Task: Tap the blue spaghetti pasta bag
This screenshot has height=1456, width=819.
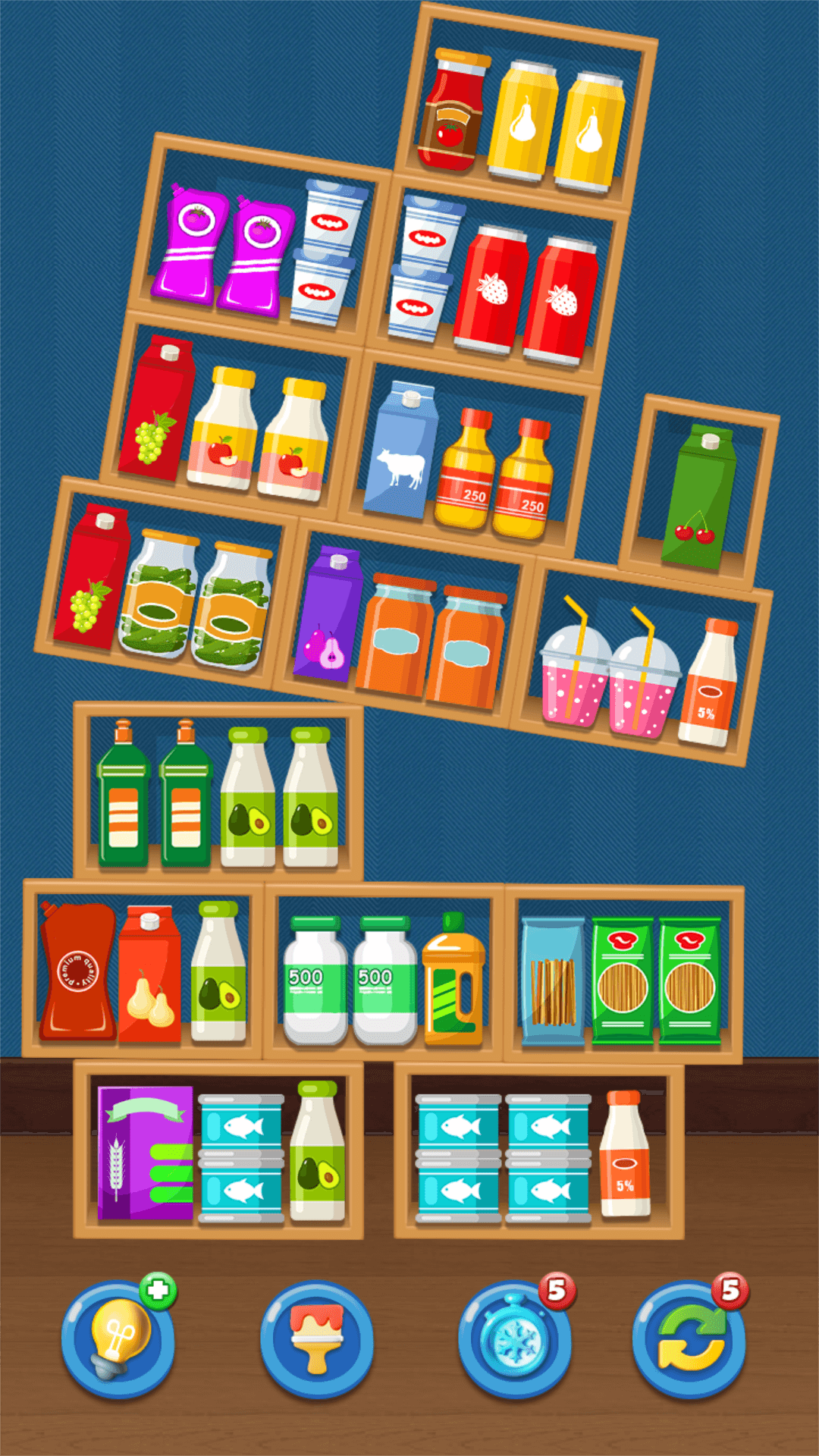Action: 553,981
